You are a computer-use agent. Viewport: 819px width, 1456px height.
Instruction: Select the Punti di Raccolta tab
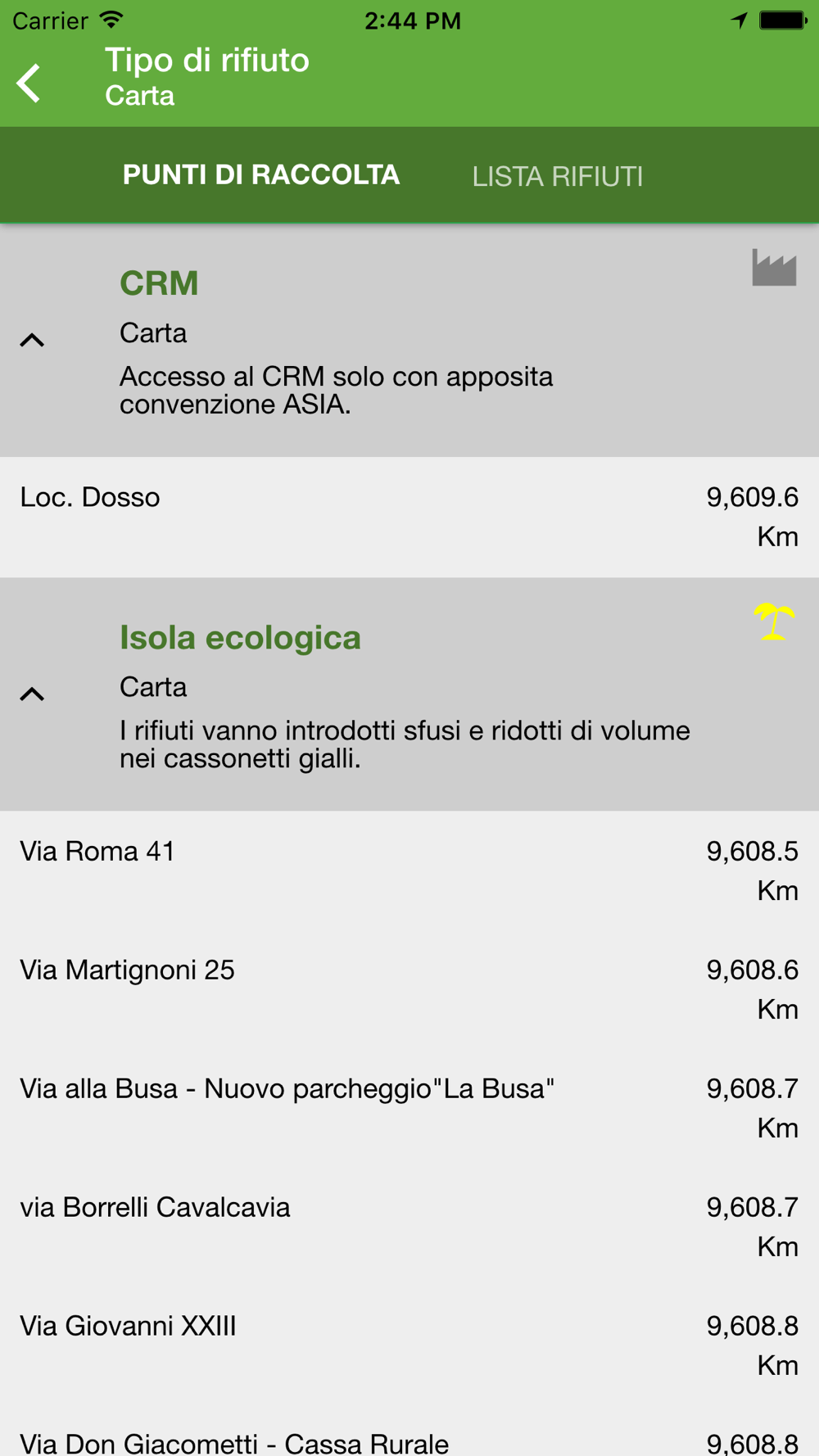point(261,175)
